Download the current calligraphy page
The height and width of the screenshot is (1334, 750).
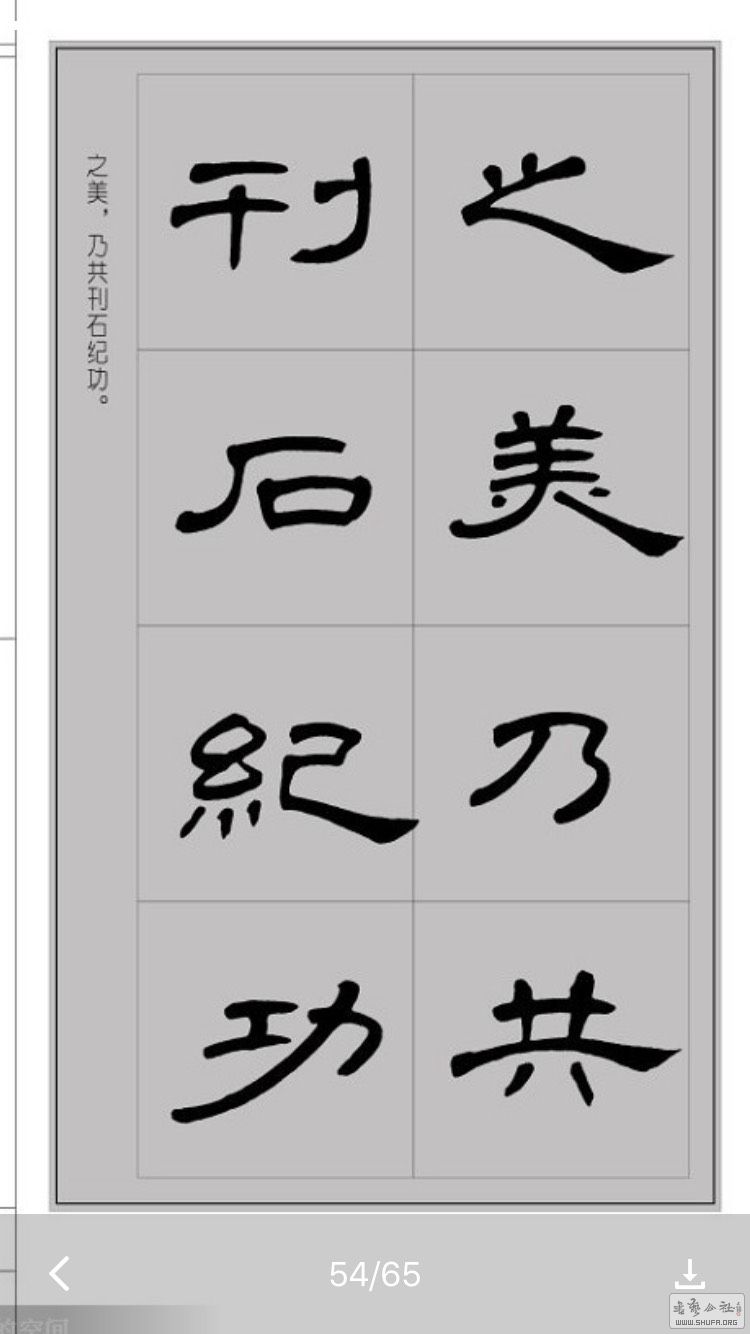pos(689,1273)
